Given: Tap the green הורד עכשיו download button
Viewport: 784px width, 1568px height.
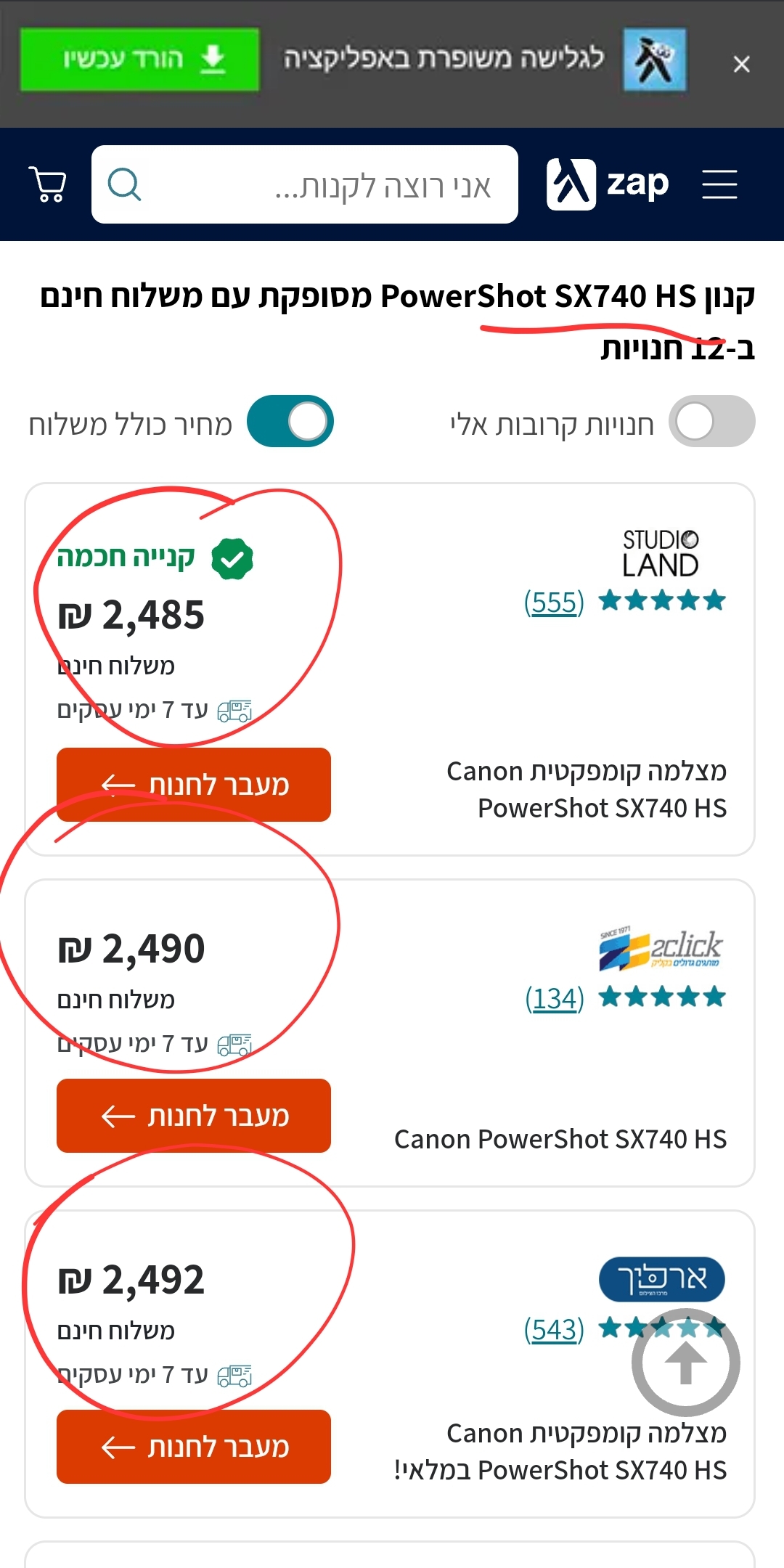Looking at the screenshot, I should 139,60.
